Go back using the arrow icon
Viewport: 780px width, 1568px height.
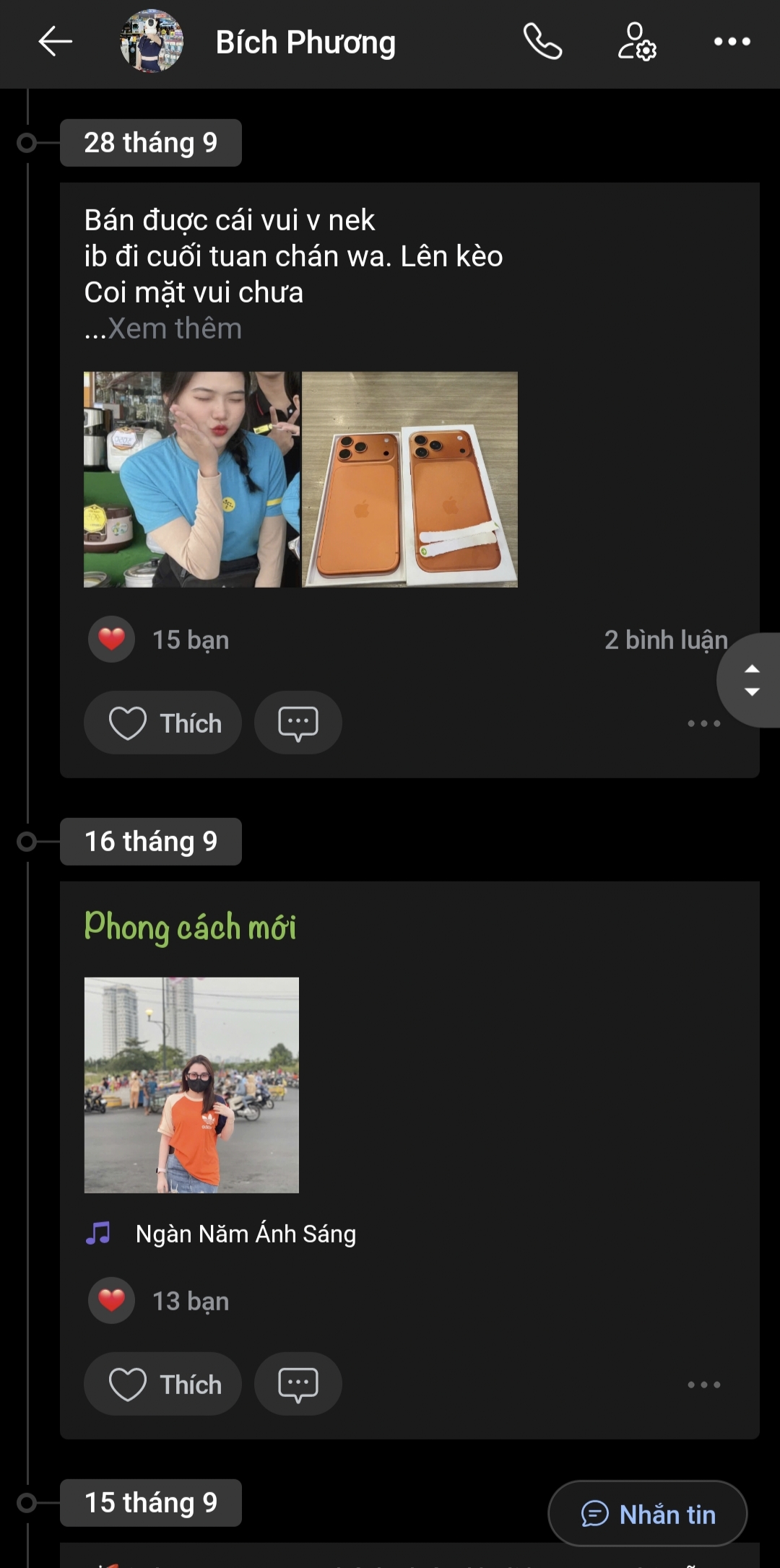[55, 42]
